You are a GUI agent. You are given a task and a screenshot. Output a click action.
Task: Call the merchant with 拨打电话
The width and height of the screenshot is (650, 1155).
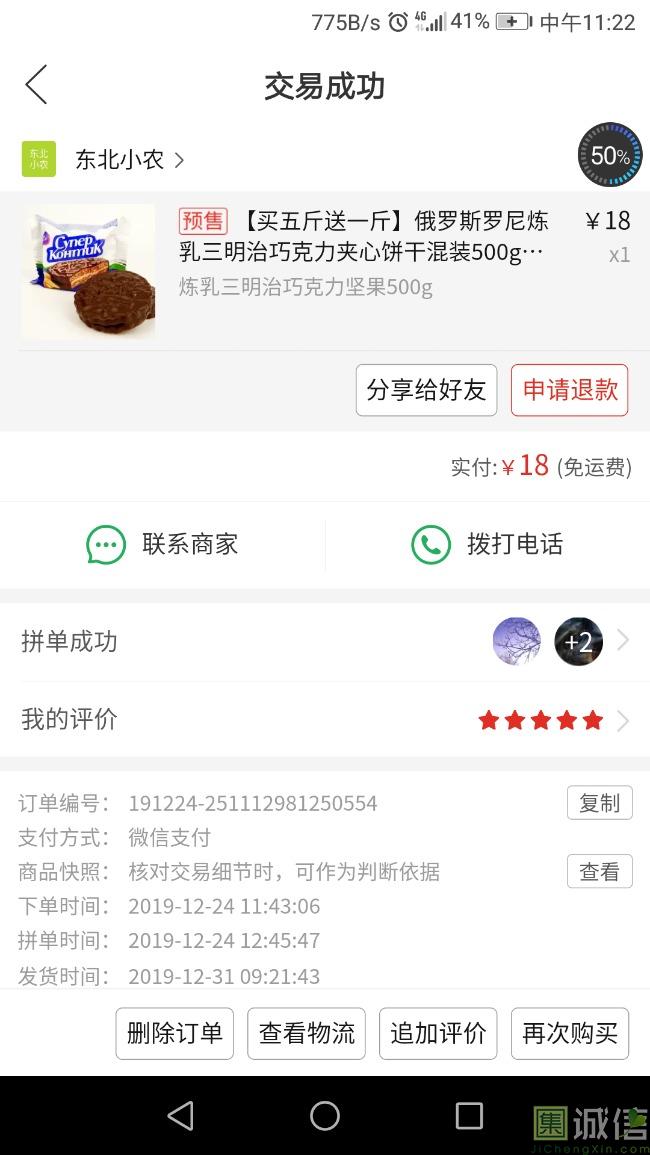pos(487,545)
